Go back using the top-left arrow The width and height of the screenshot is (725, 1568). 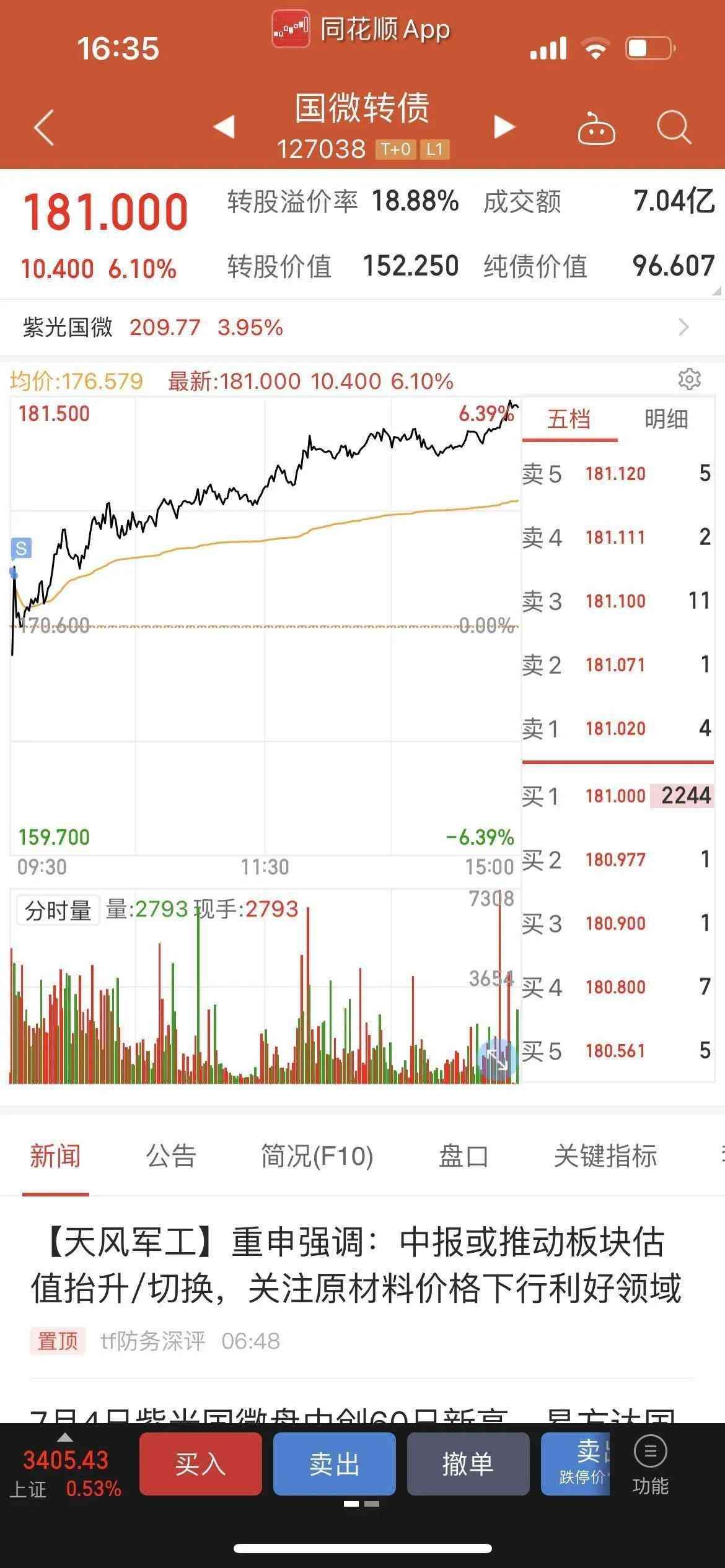(44, 128)
